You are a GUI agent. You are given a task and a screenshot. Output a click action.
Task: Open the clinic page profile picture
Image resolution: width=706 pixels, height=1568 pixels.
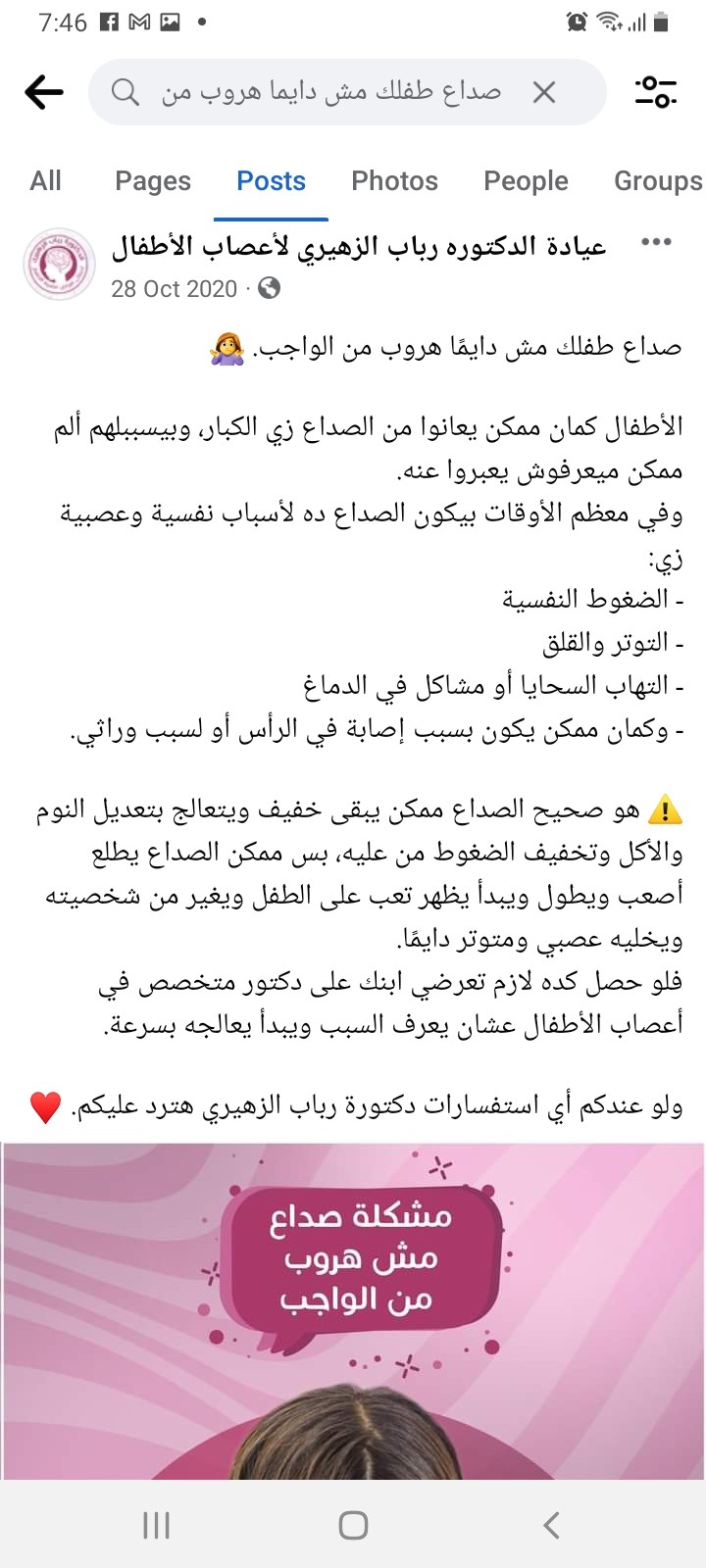click(x=59, y=265)
